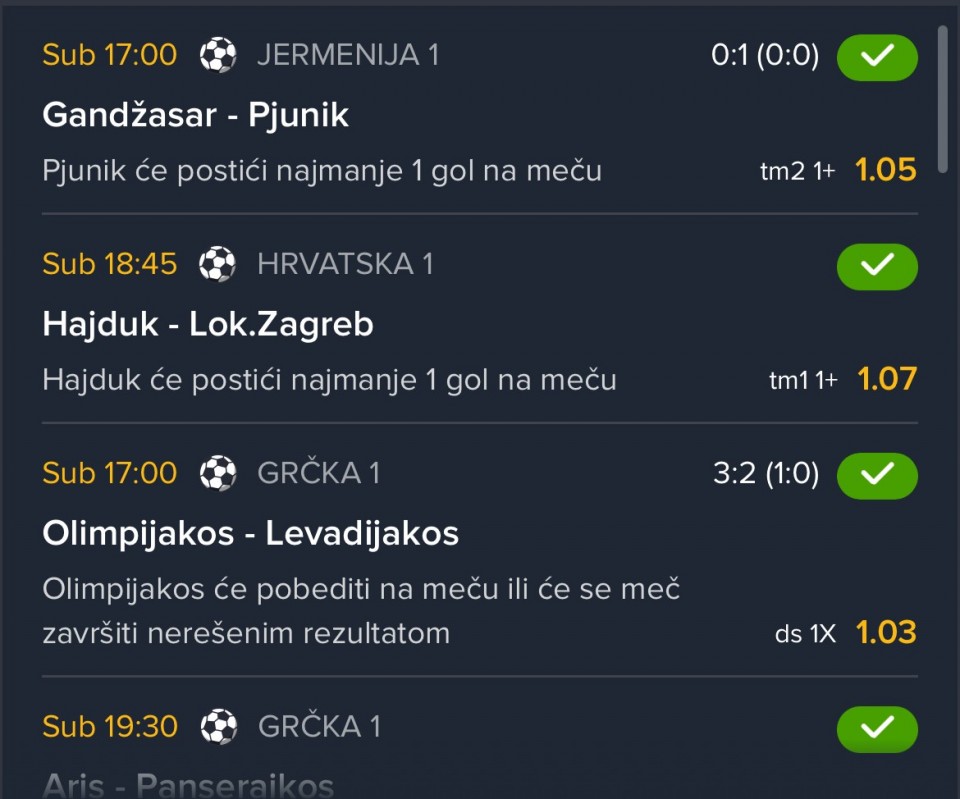Viewport: 960px width, 799px height.
Task: Open the Hajduk - Lok.Zagreb match row
Action: (208, 324)
